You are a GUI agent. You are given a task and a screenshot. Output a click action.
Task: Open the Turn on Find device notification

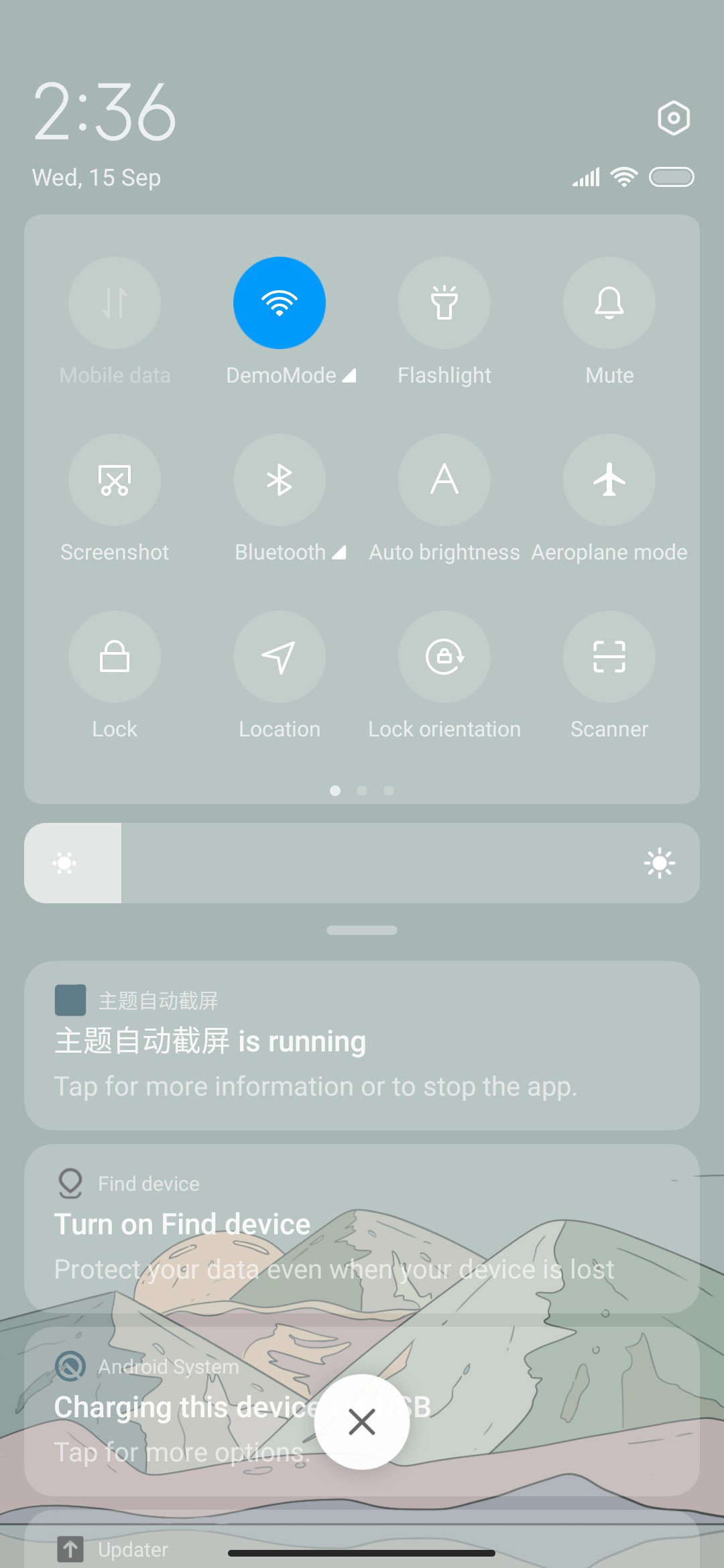(x=362, y=1228)
